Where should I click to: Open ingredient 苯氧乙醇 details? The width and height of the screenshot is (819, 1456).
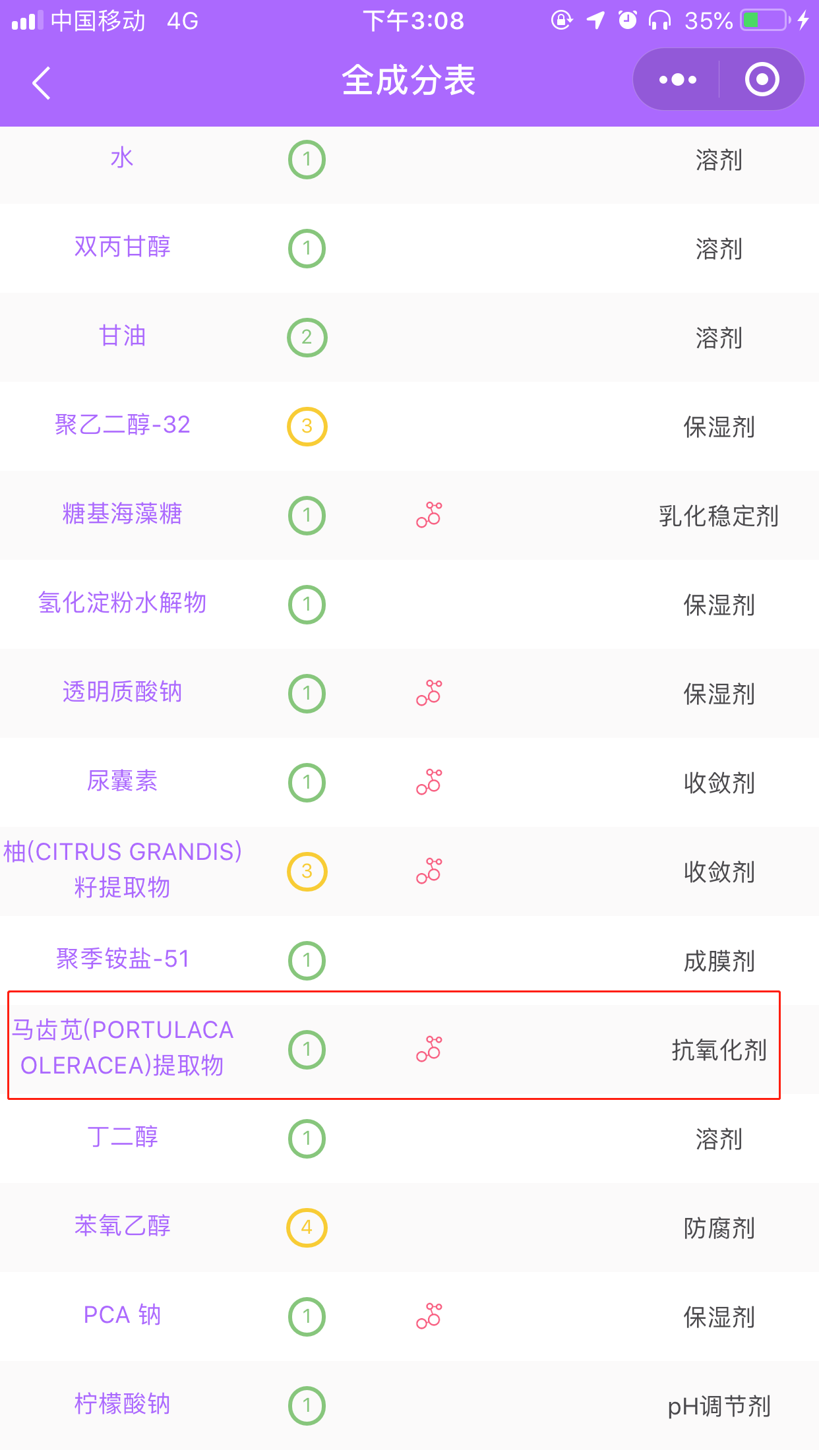122,1227
